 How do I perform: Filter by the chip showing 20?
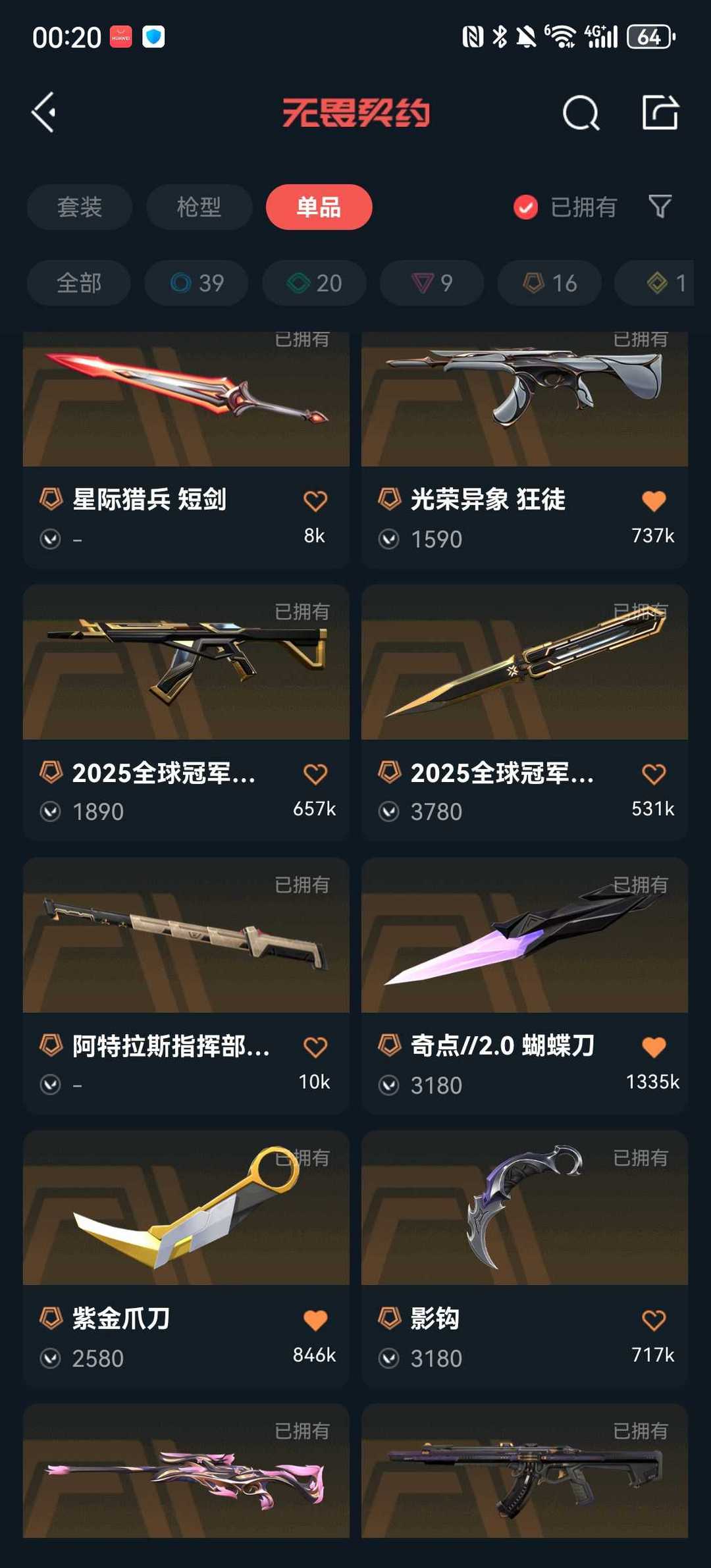314,283
